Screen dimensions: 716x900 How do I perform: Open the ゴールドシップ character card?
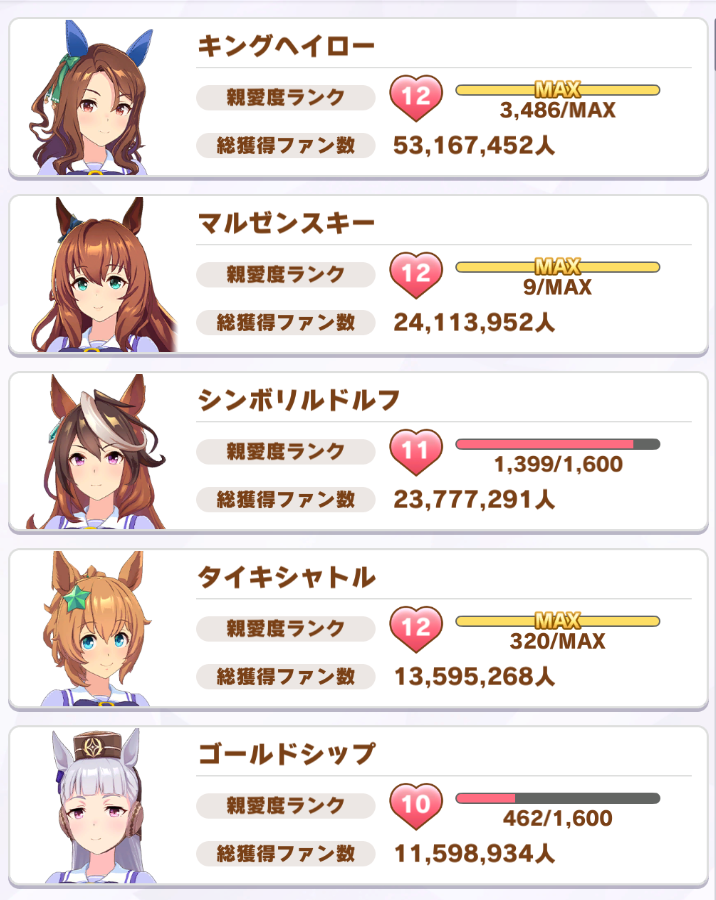(358, 806)
